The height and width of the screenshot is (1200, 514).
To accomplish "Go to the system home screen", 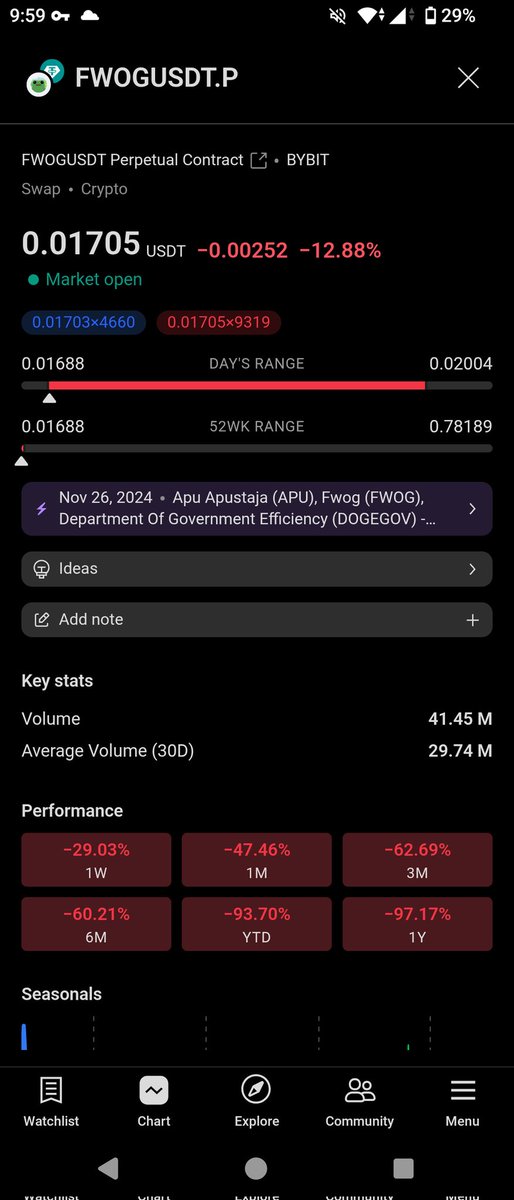I will tap(256, 1168).
